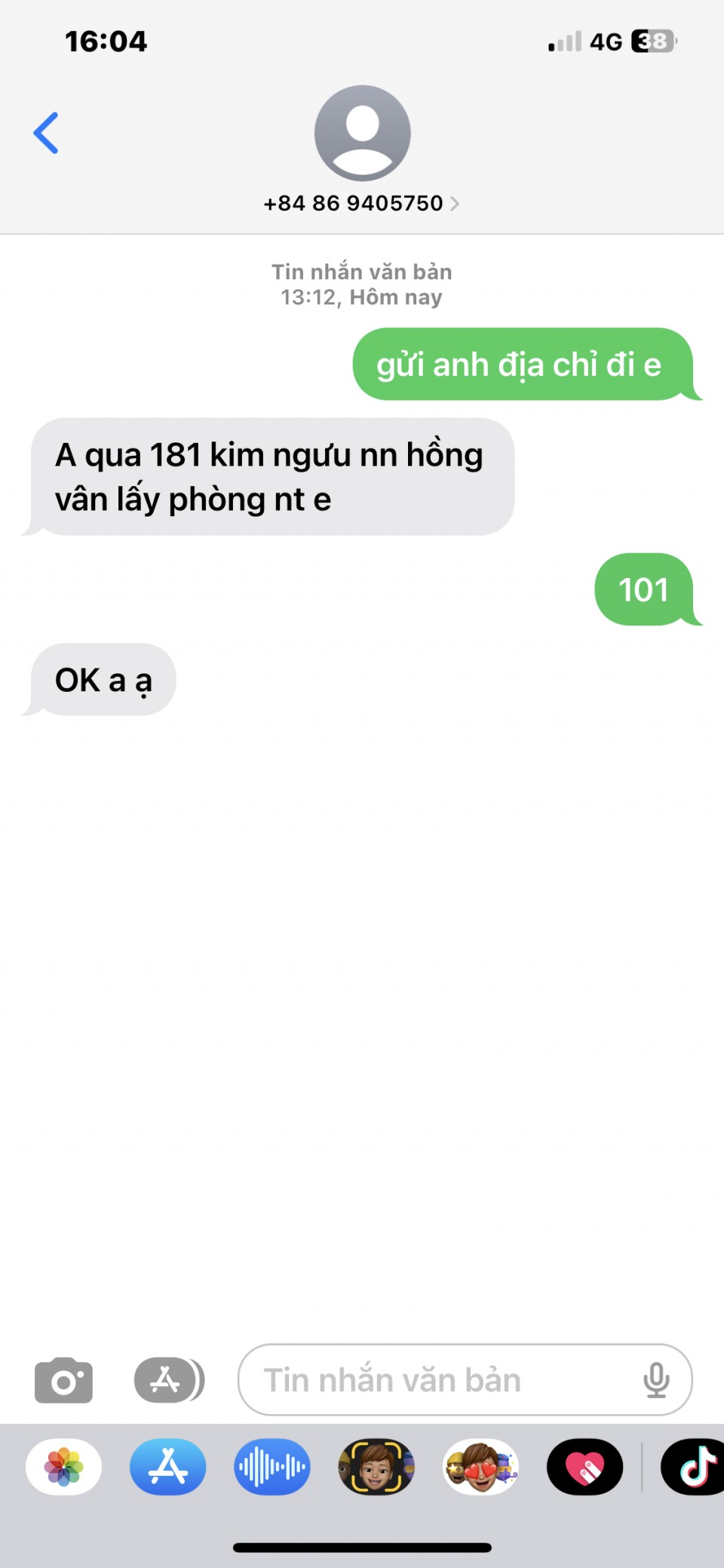Open the Memoji camera app
Image resolution: width=724 pixels, height=1568 pixels.
(x=376, y=1468)
